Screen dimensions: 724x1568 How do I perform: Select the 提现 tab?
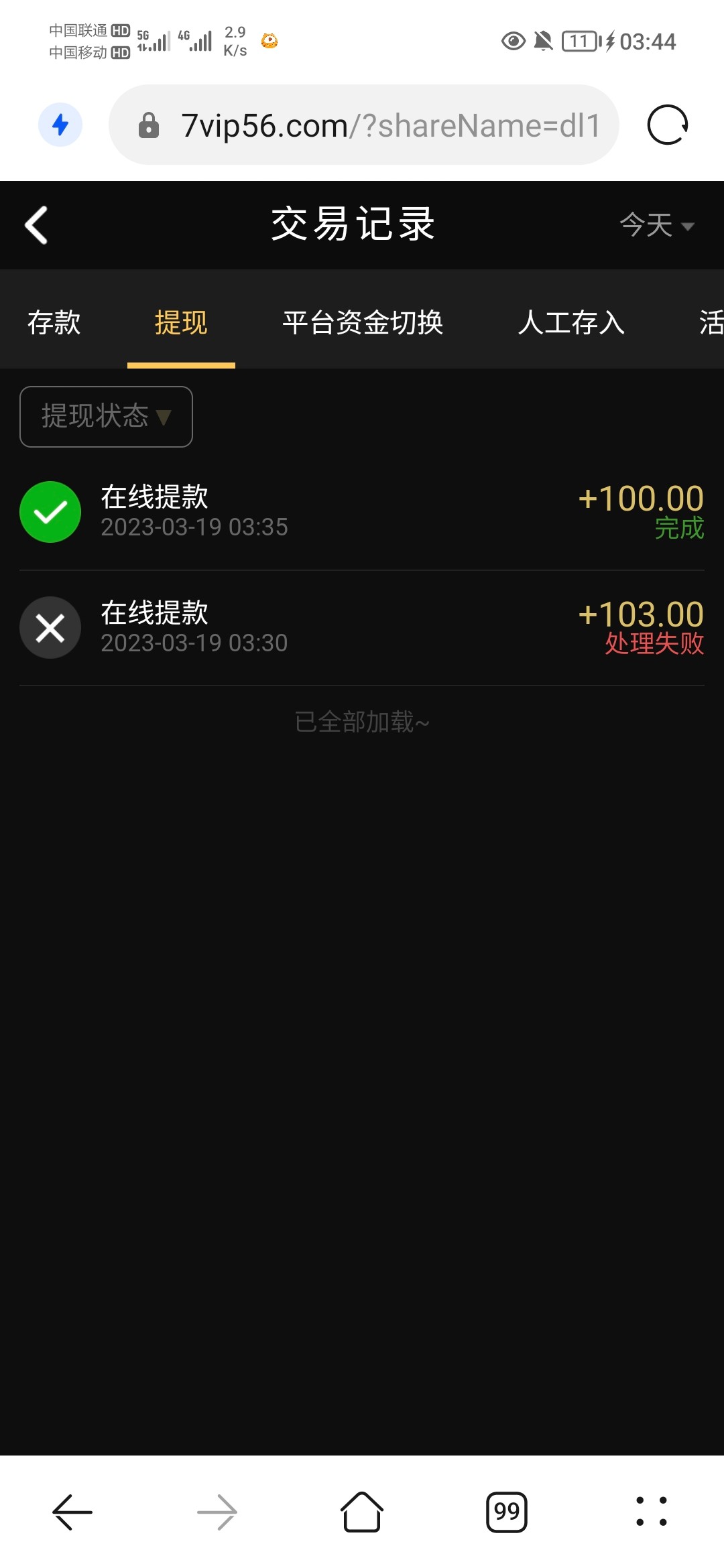click(x=181, y=322)
